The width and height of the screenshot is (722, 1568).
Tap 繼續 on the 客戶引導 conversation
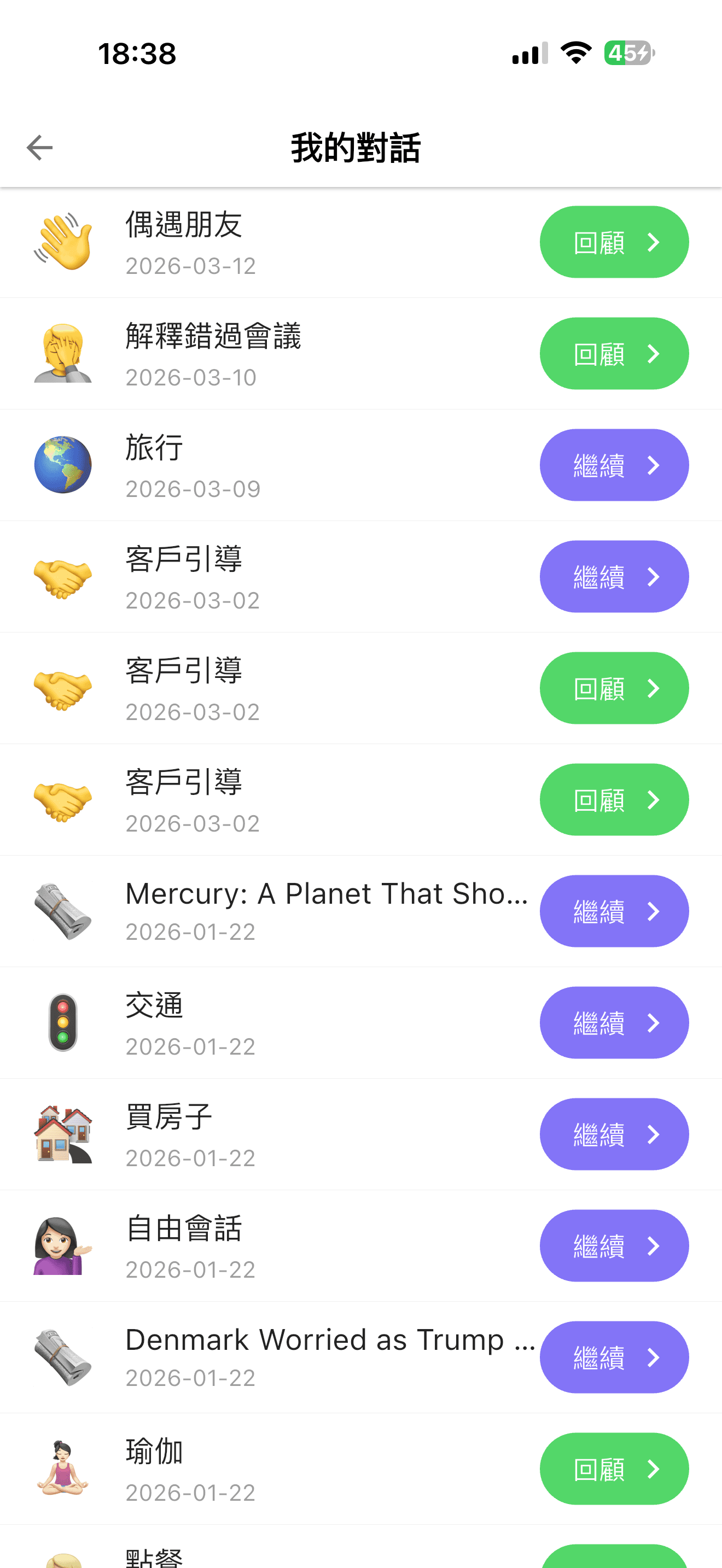click(x=614, y=576)
